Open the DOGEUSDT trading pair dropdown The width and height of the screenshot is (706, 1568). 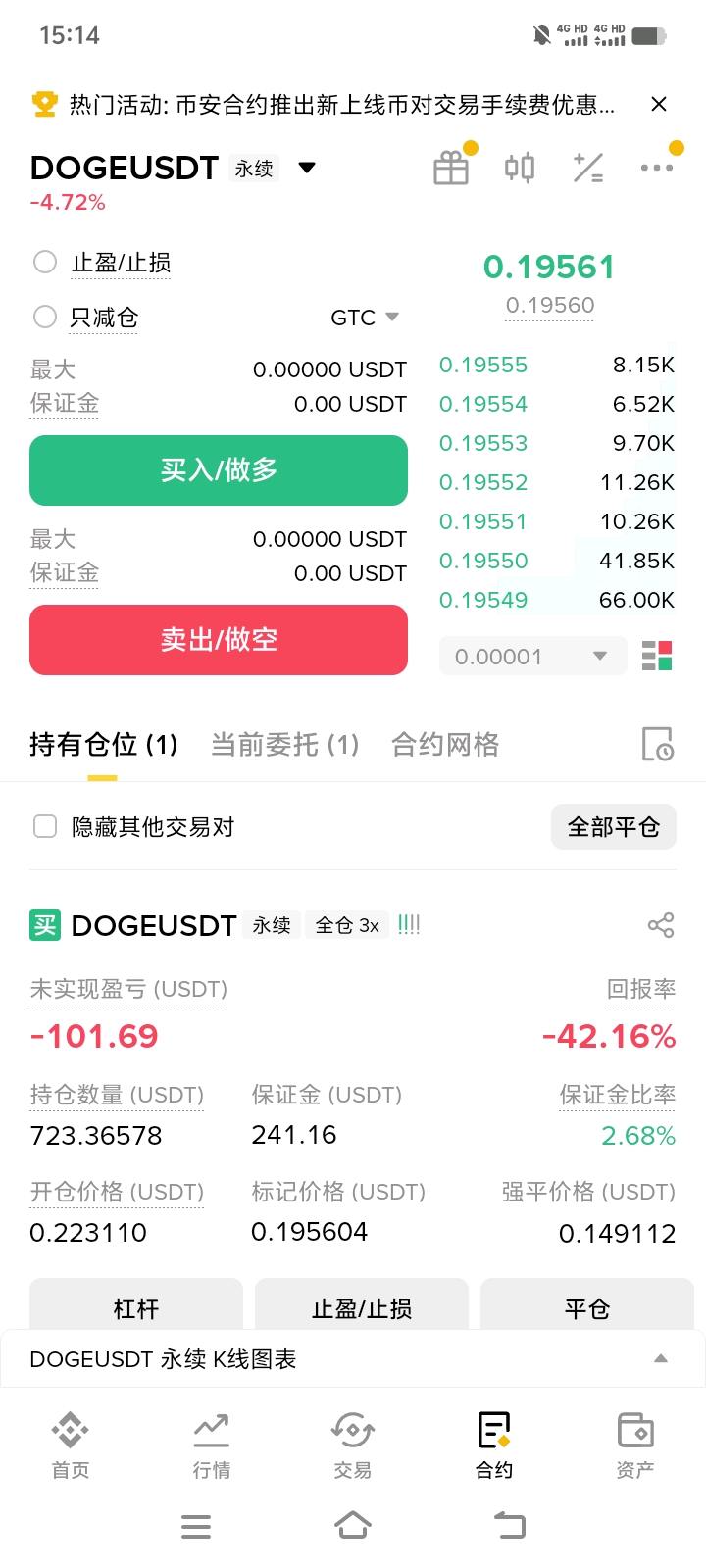pos(307,168)
